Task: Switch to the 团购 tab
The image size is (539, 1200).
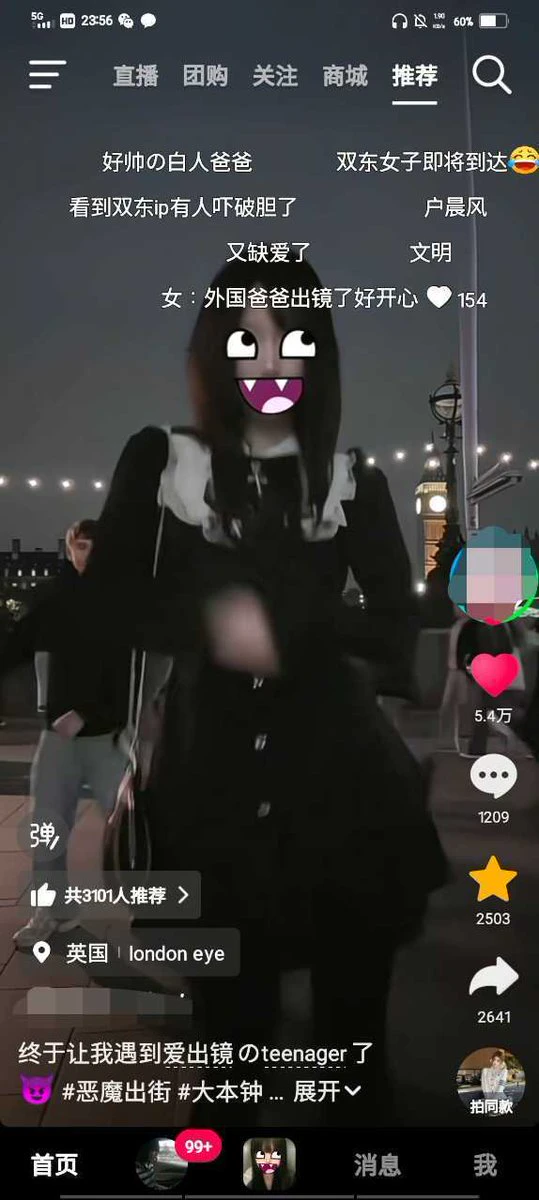Action: tap(205, 76)
